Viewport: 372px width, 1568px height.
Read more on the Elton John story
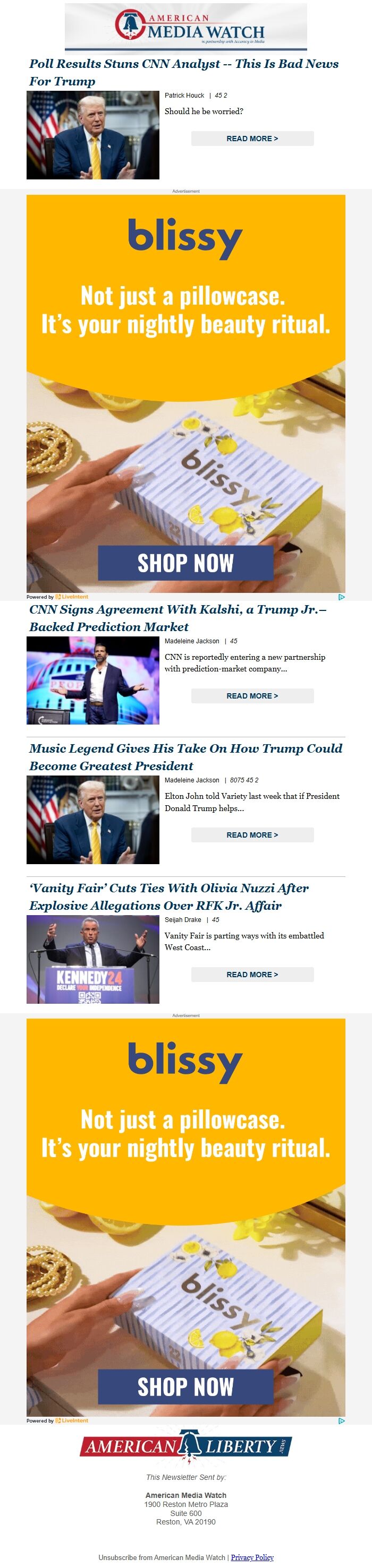pos(252,835)
